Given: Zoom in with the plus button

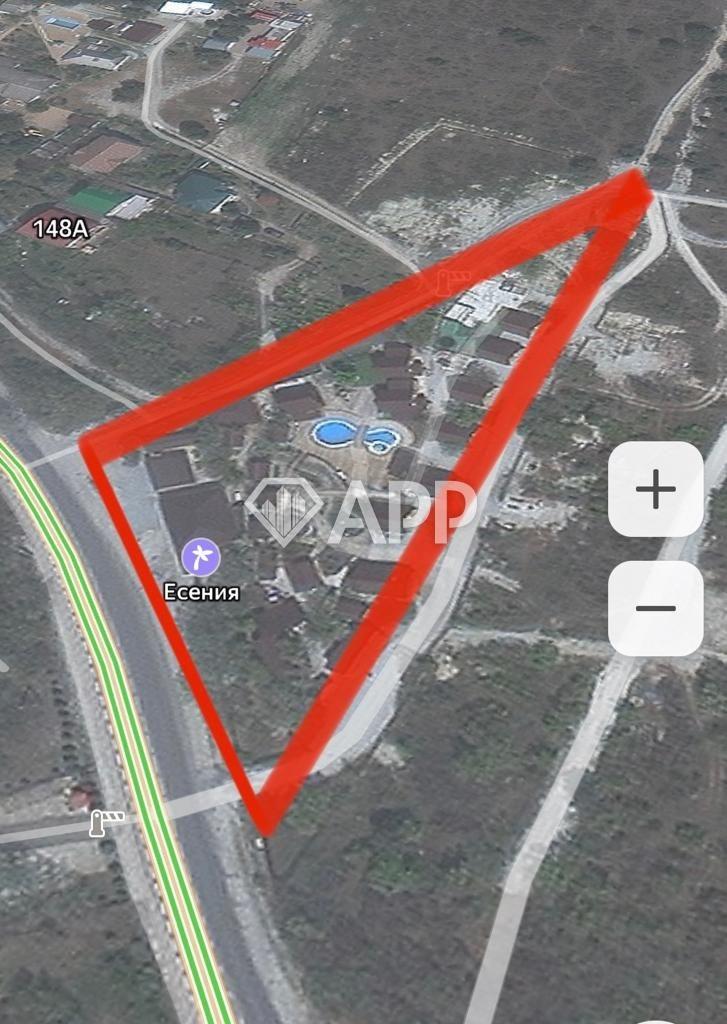Looking at the screenshot, I should coord(656,489).
